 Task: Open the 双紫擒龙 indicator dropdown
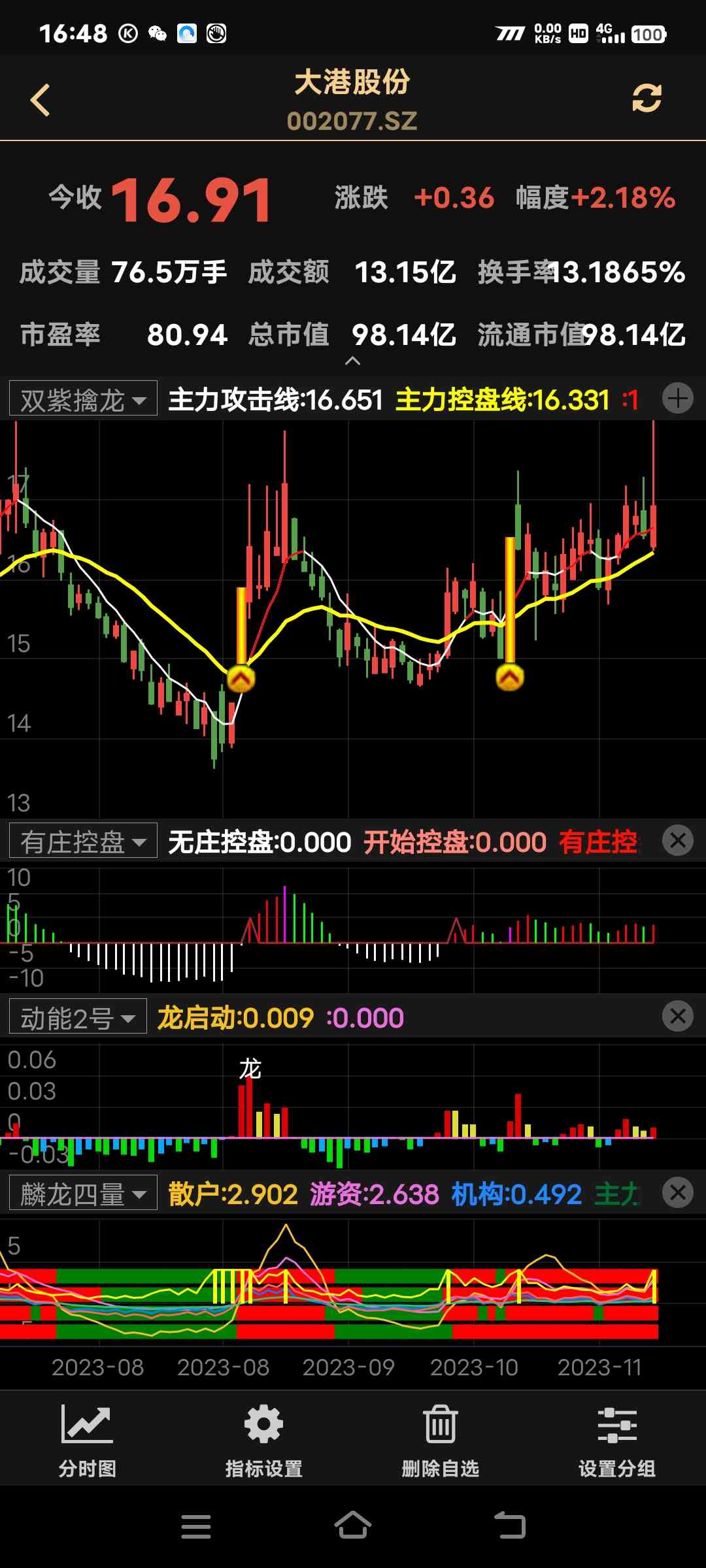pyautogui.click(x=83, y=399)
